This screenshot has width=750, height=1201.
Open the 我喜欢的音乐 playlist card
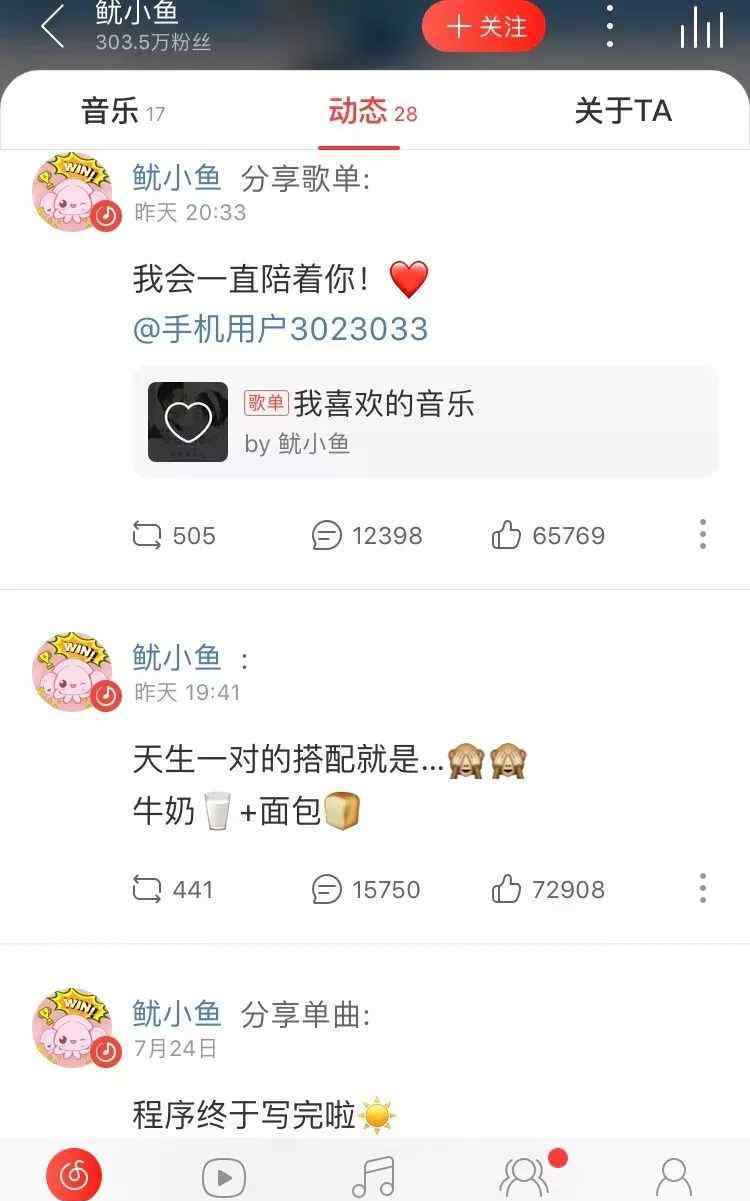425,422
